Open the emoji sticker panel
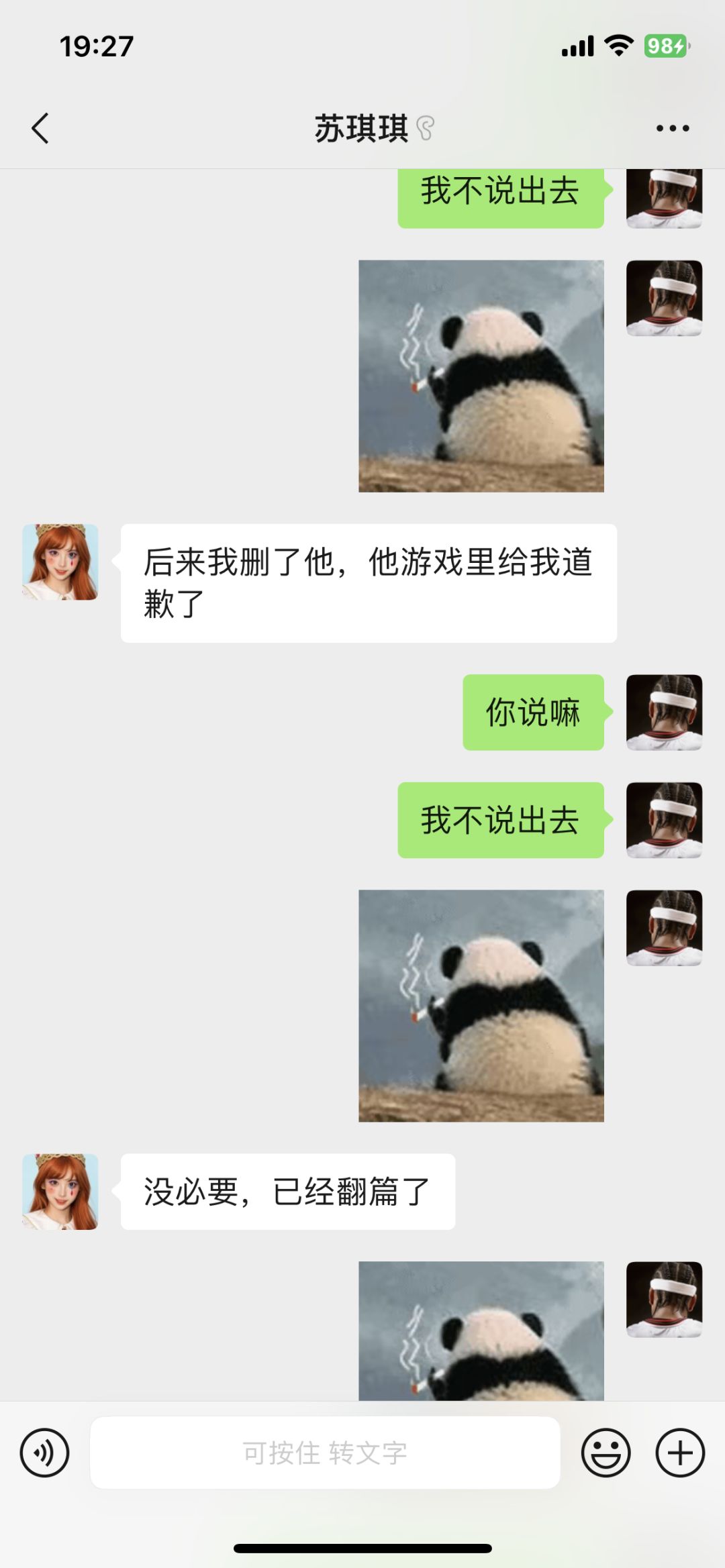725x1568 pixels. point(606,1453)
